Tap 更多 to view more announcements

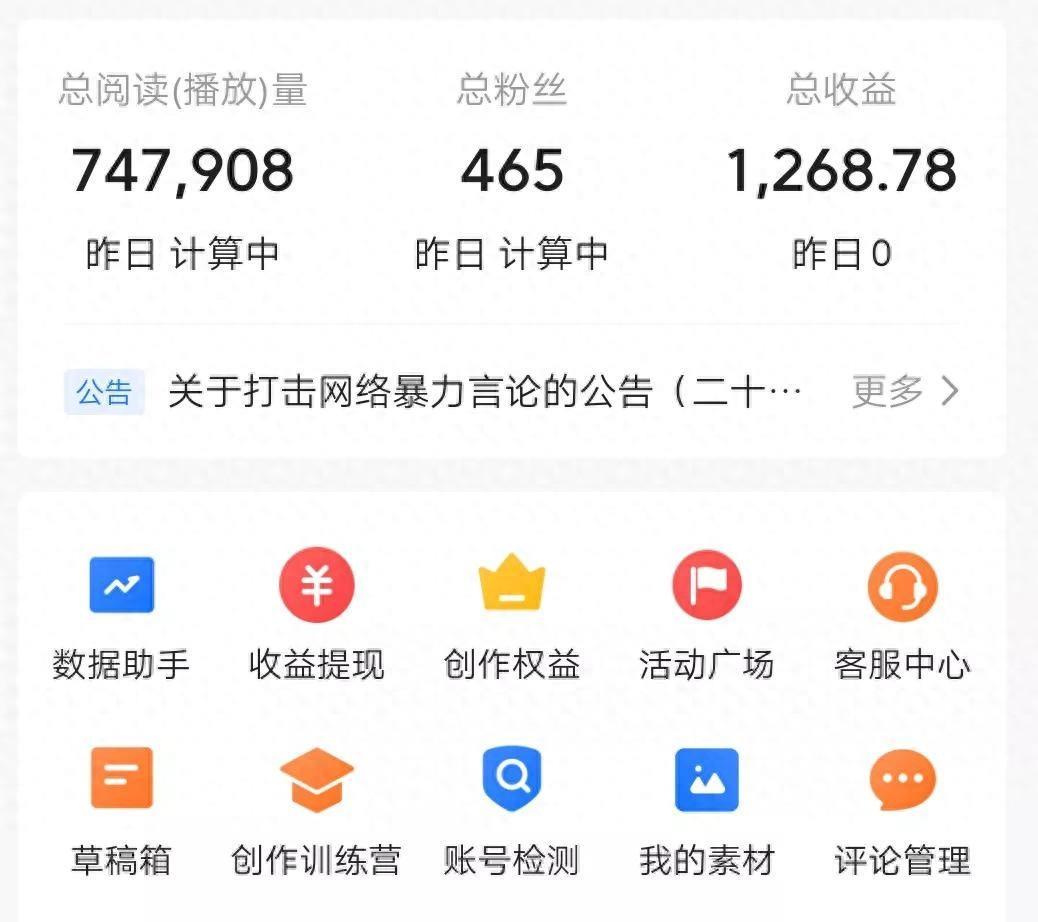coord(905,391)
